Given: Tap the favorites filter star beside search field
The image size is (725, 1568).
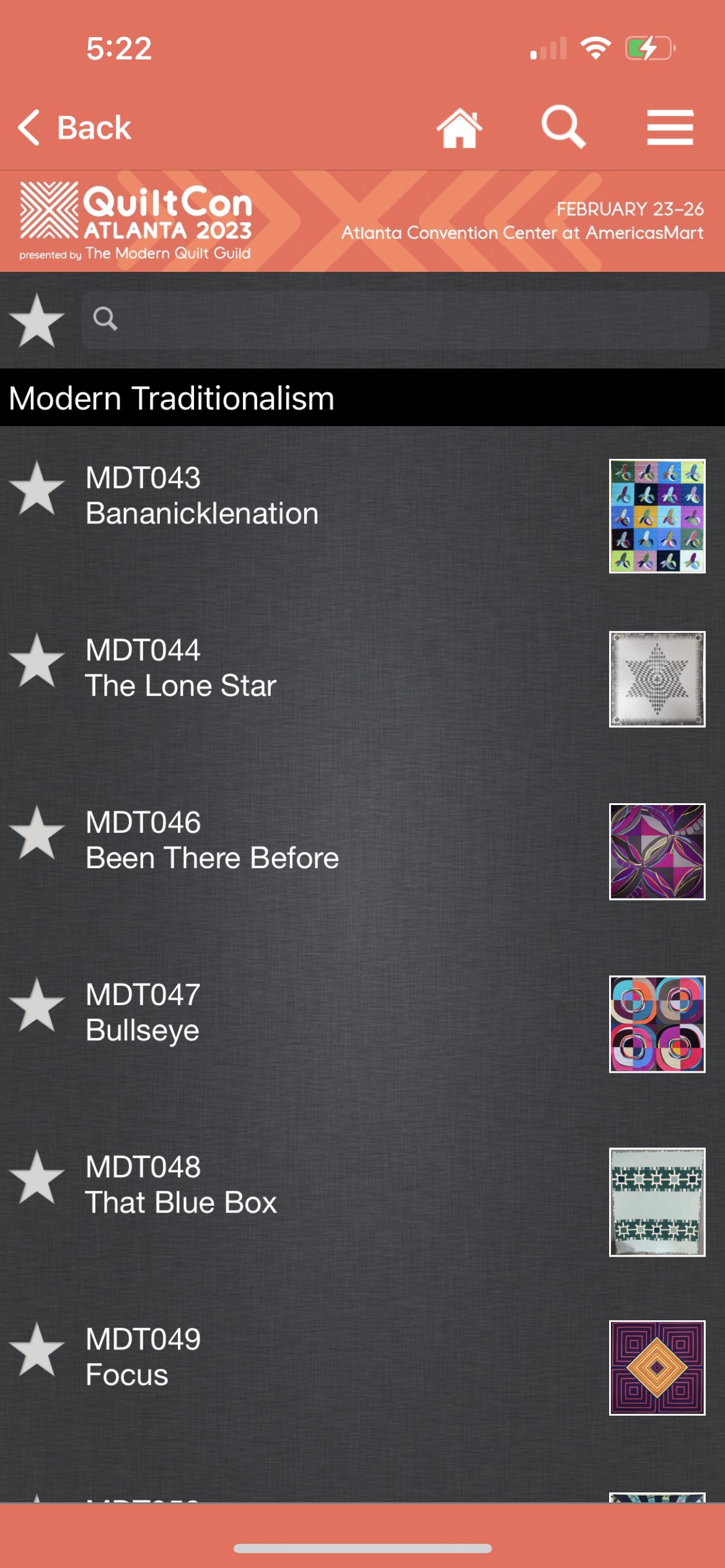Looking at the screenshot, I should point(37,320).
